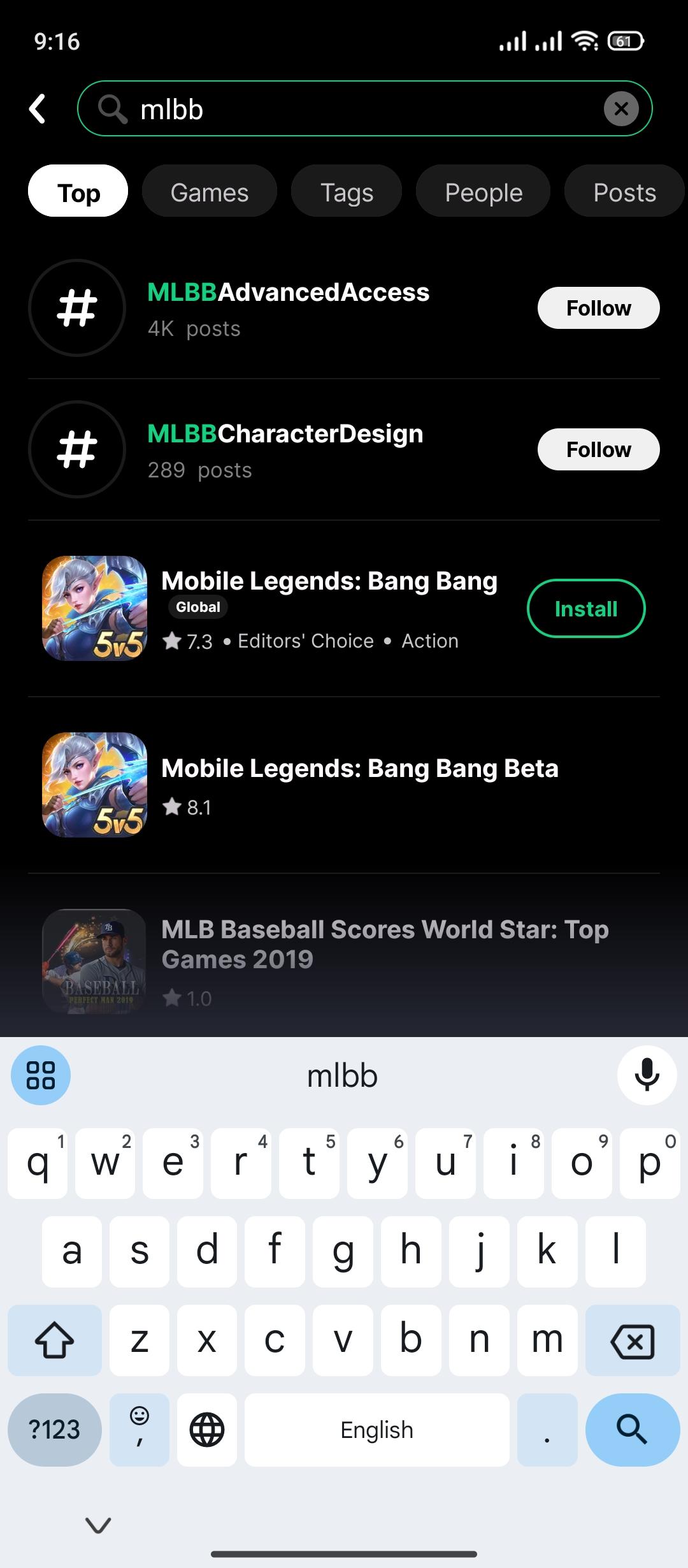Screen dimensions: 688x1568
Task: Follow the MLBBAdvancedAccess hashtag
Action: click(x=598, y=308)
